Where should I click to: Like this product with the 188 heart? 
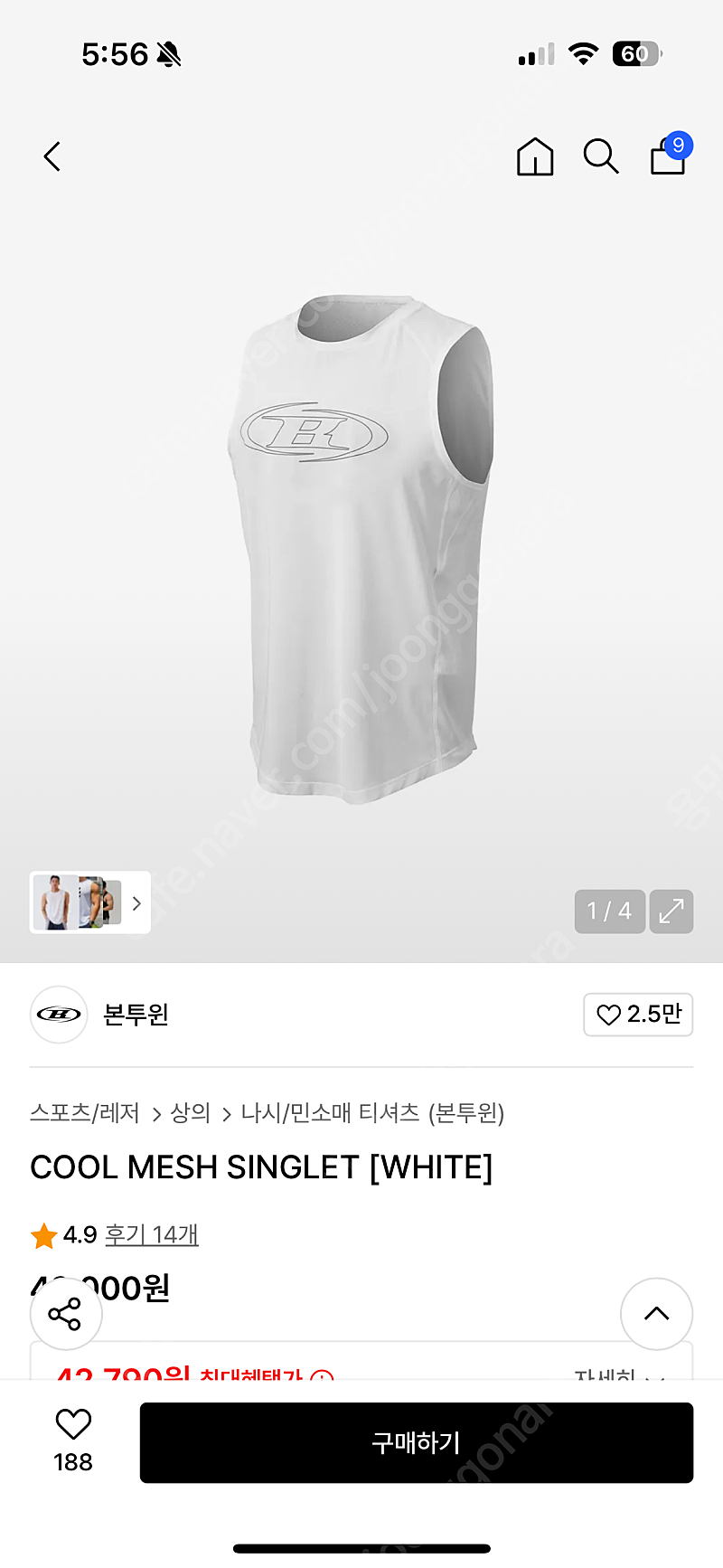point(73,1441)
